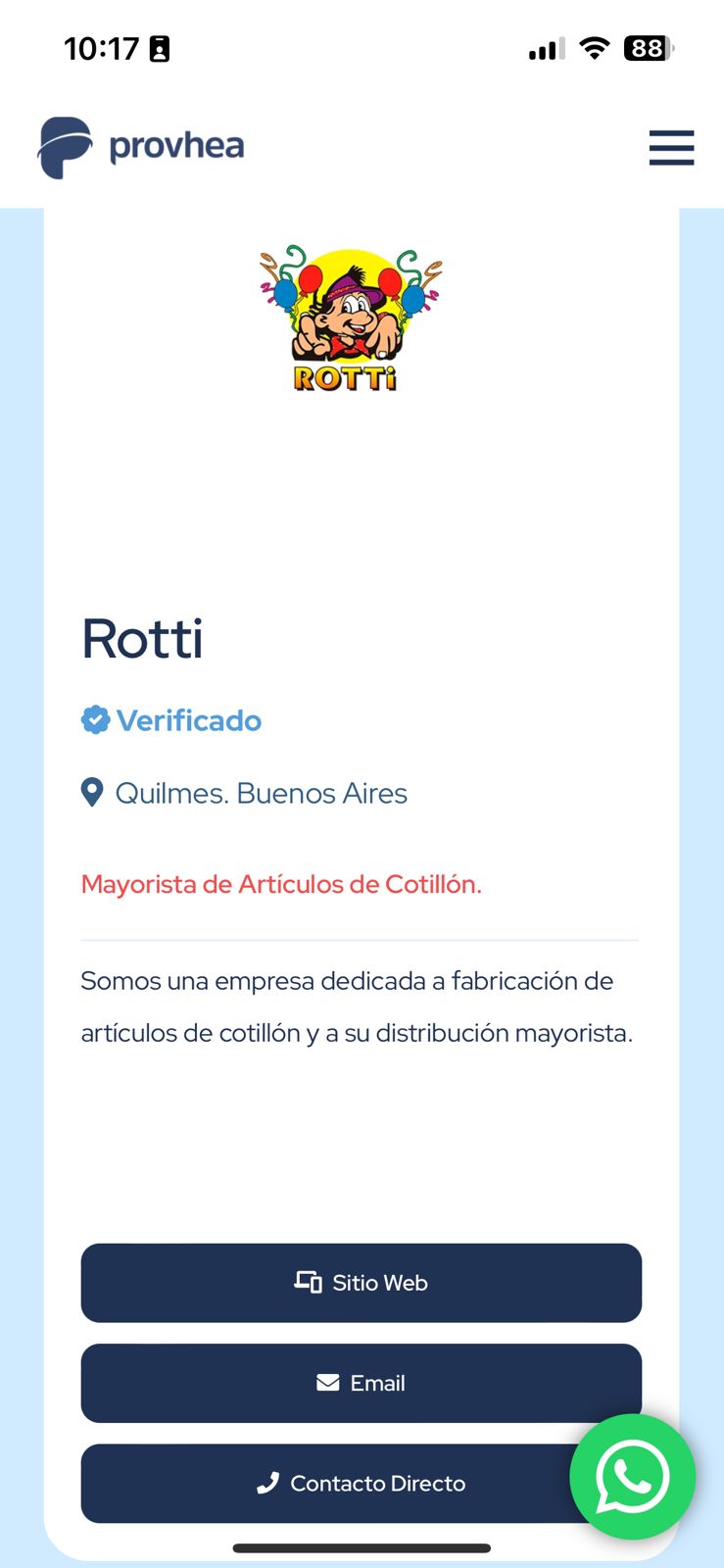
Task: Open the hamburger menu
Action: click(x=671, y=148)
